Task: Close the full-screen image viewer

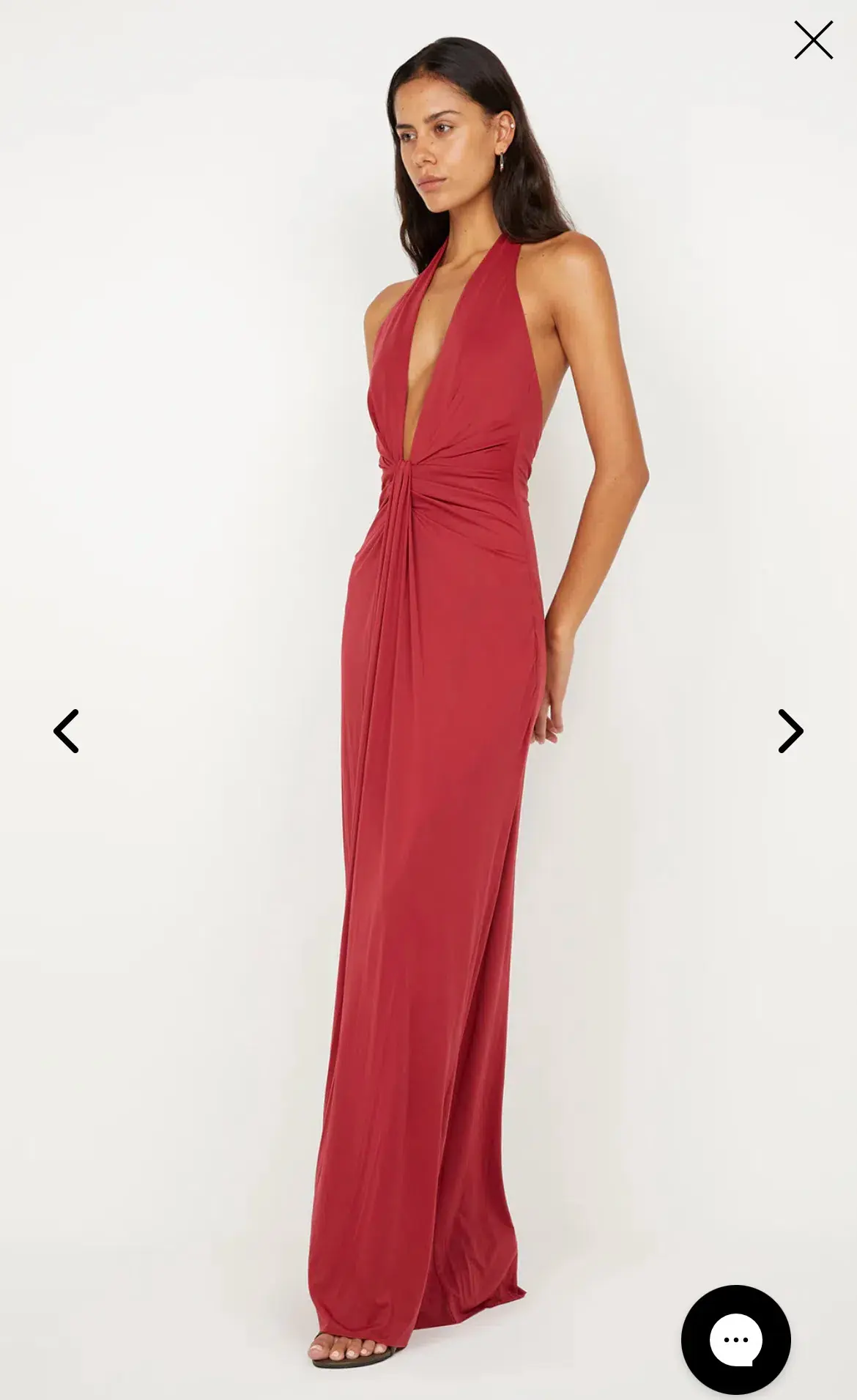Action: pos(813,40)
